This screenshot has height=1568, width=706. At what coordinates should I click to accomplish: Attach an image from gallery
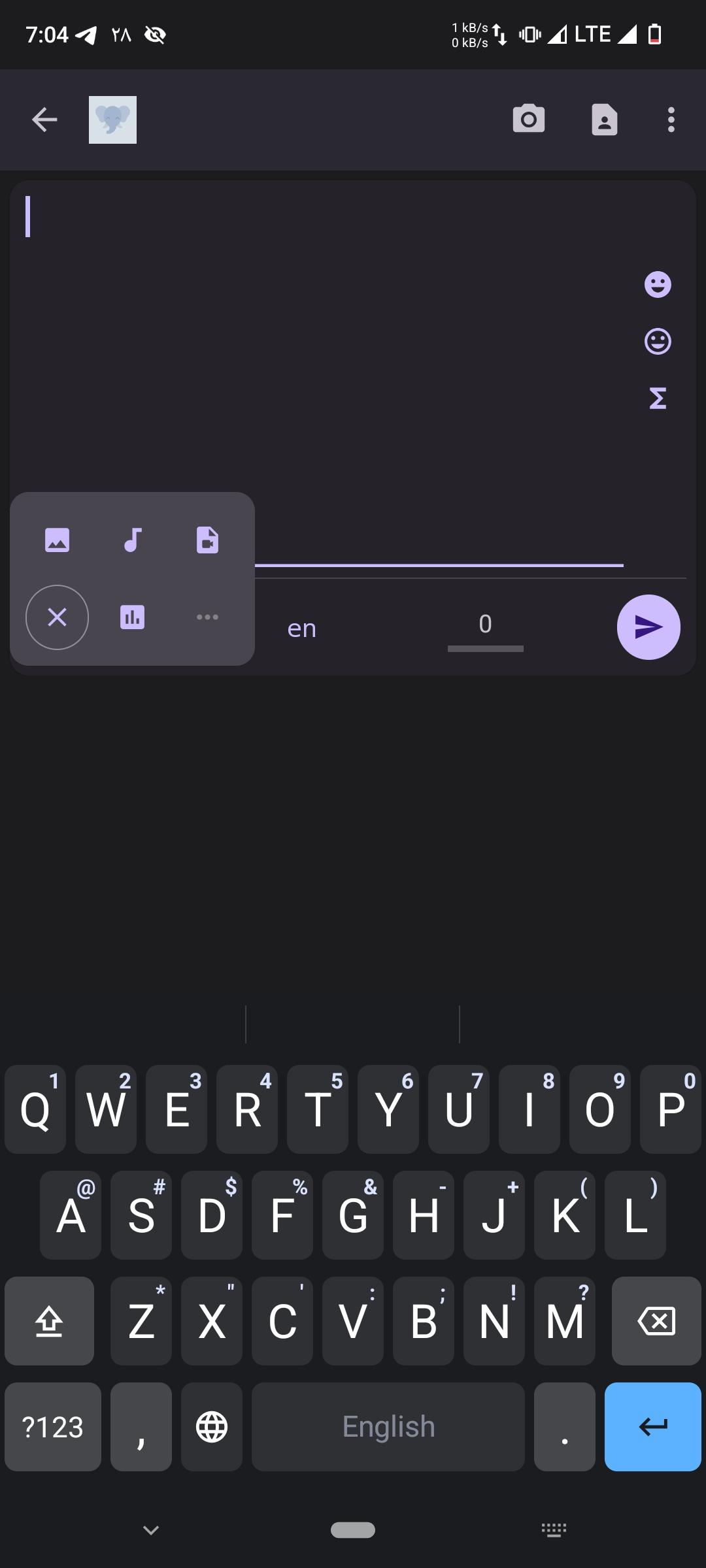57,540
